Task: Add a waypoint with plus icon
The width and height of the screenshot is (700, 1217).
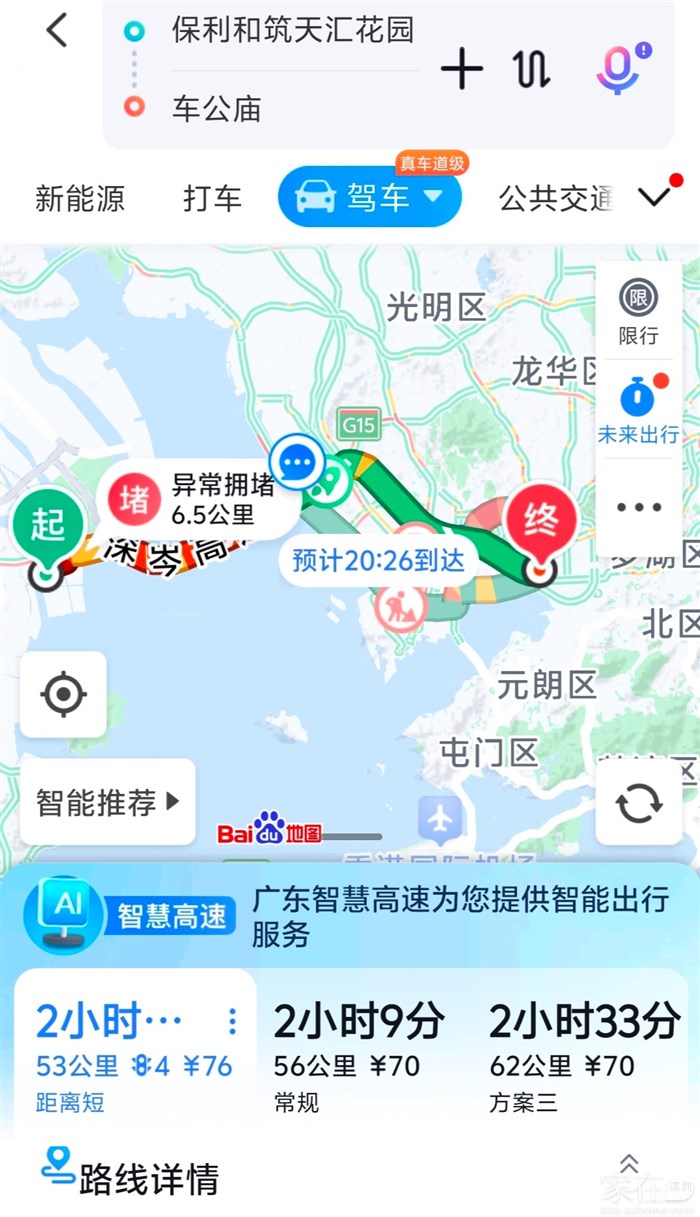Action: pos(461,68)
